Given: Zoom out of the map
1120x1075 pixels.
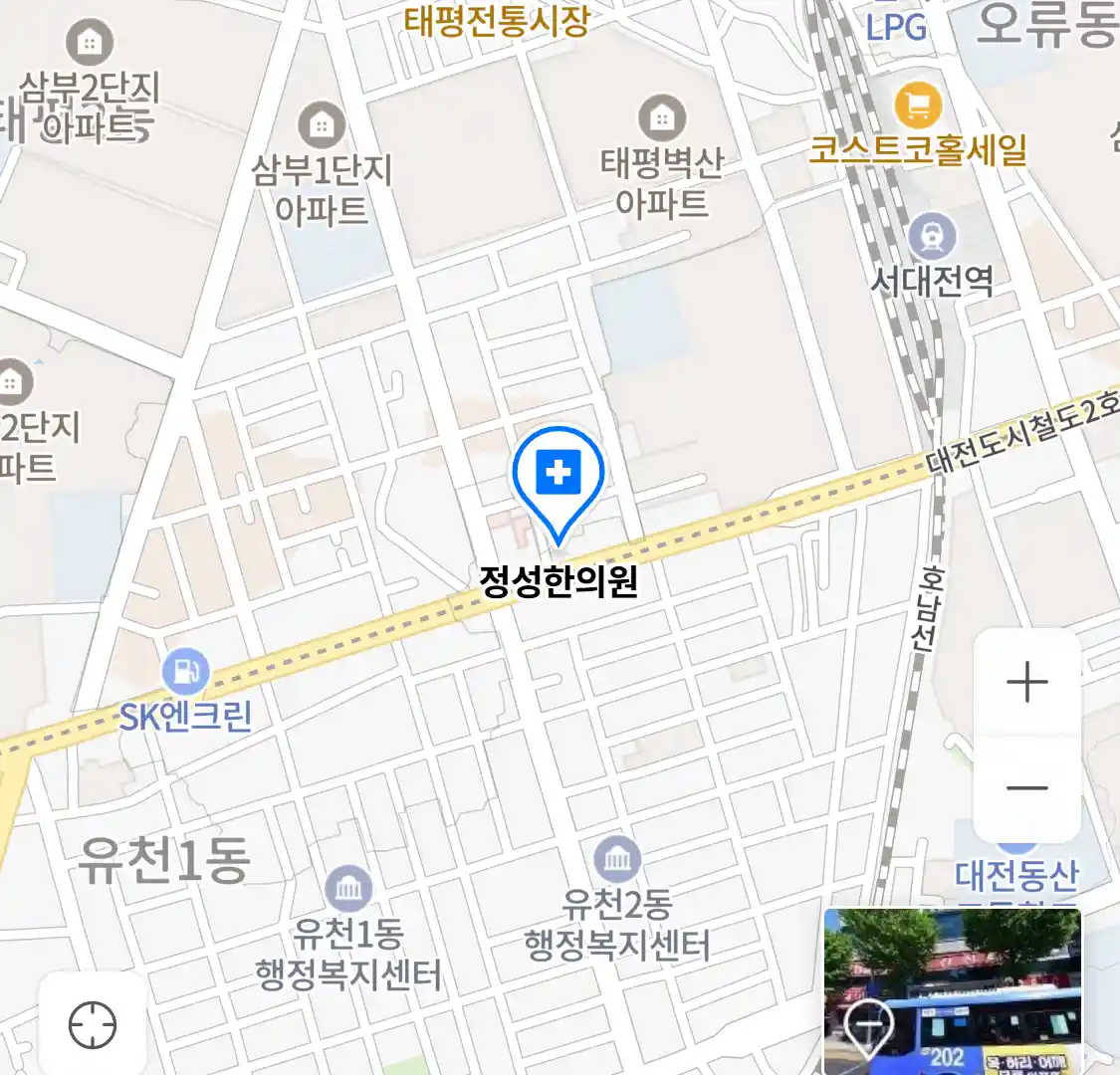Looking at the screenshot, I should 1026,788.
